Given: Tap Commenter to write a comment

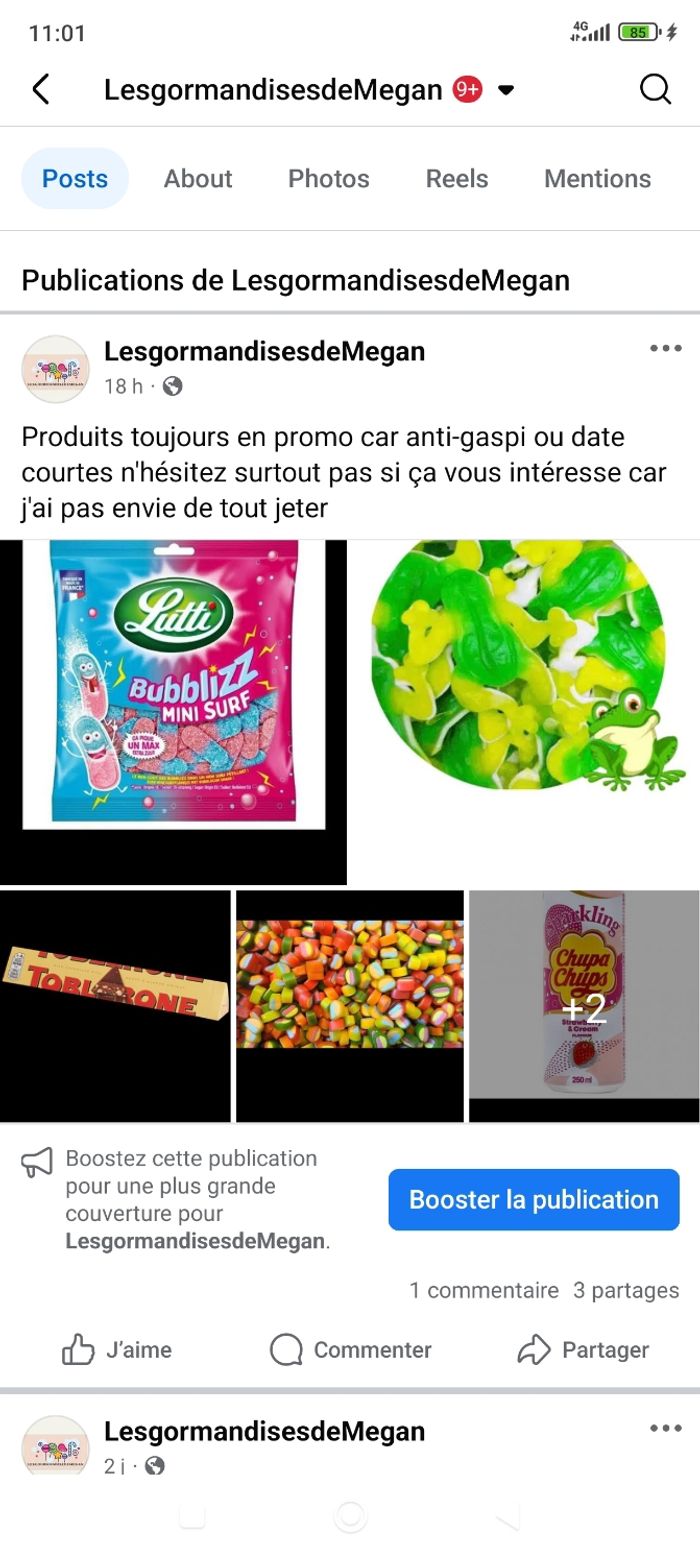Looking at the screenshot, I should point(350,1350).
